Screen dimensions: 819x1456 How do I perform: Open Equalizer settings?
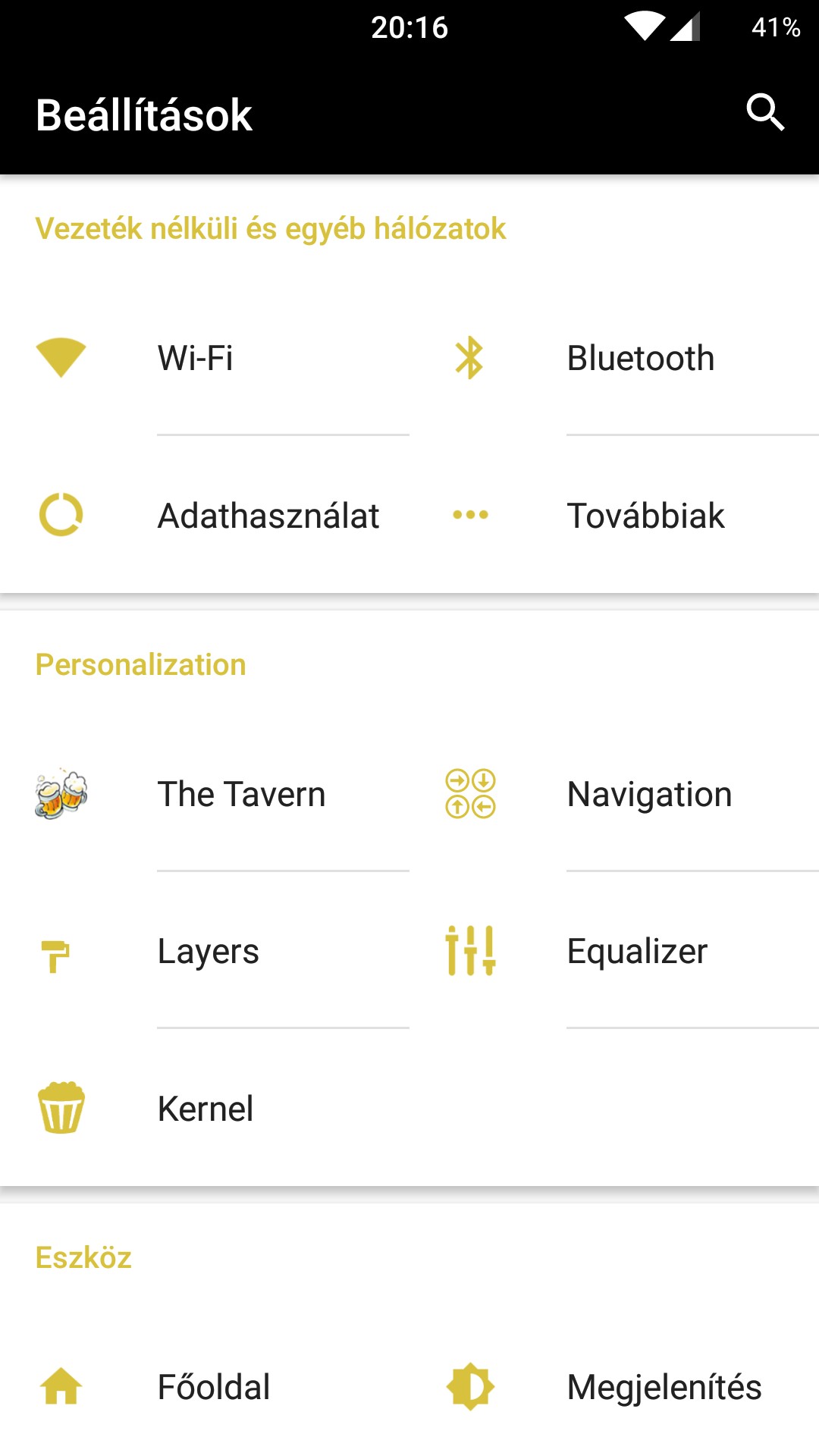pyautogui.click(x=614, y=951)
